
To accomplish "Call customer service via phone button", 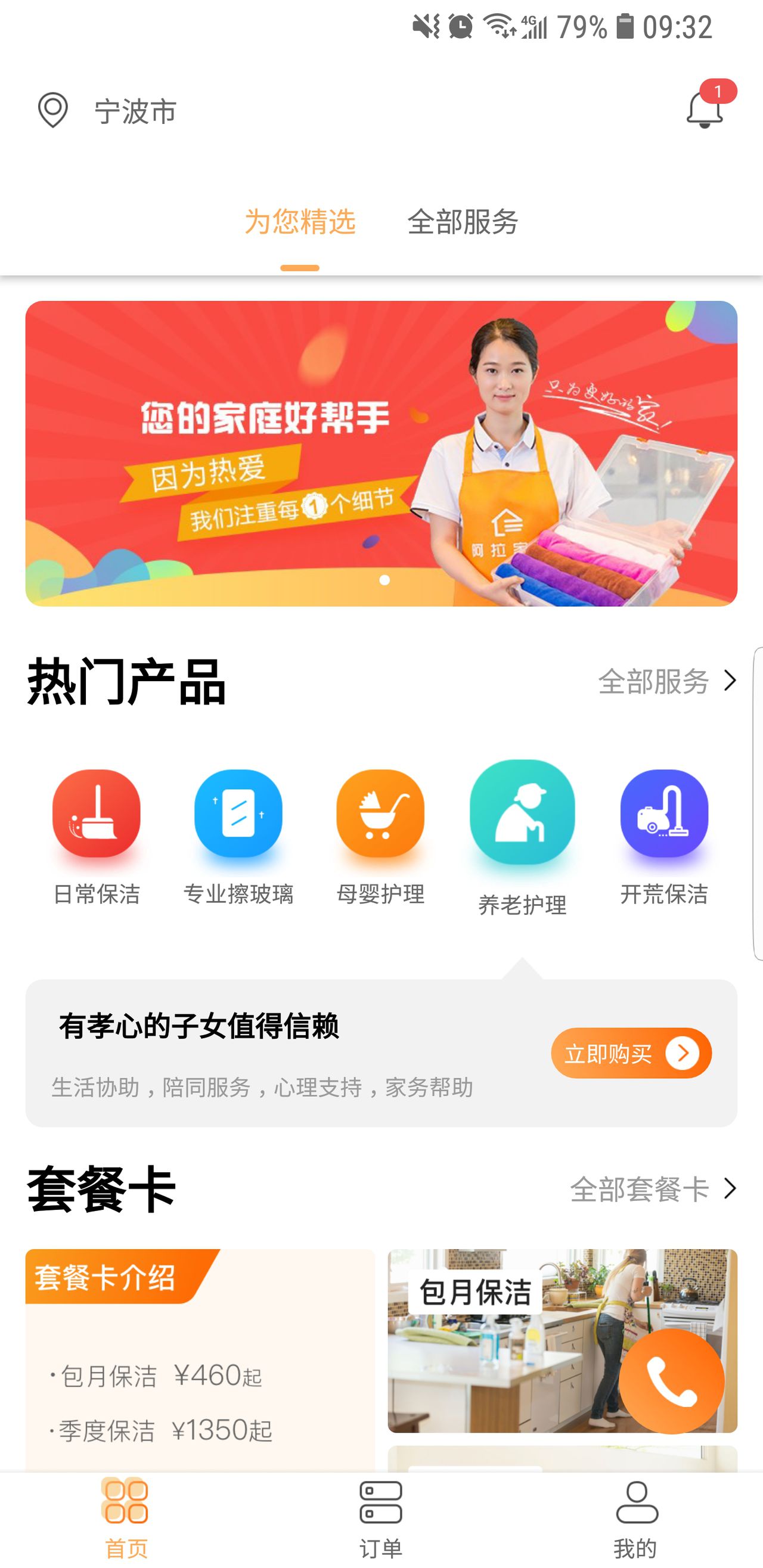I will tap(671, 1381).
